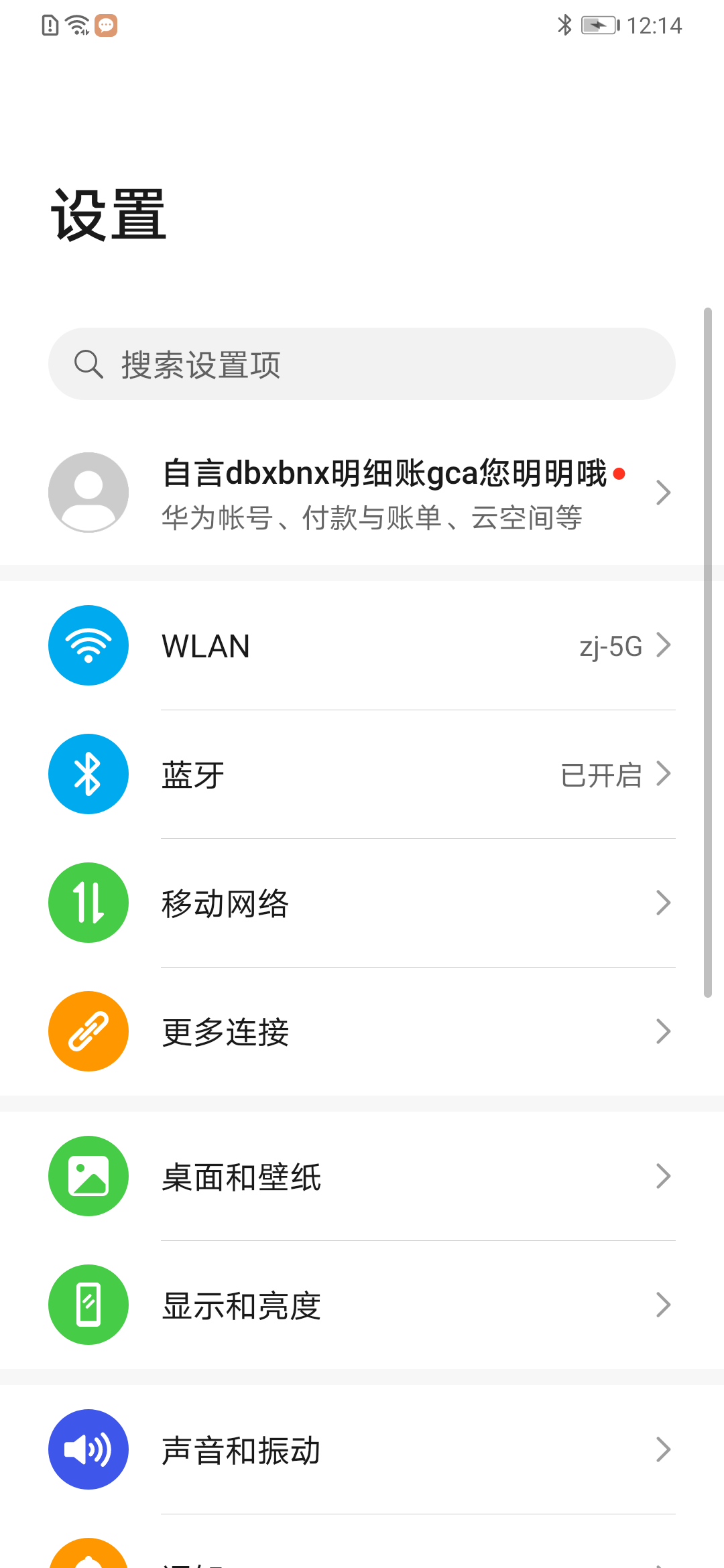Tap the profile avatar icon

[x=88, y=492]
